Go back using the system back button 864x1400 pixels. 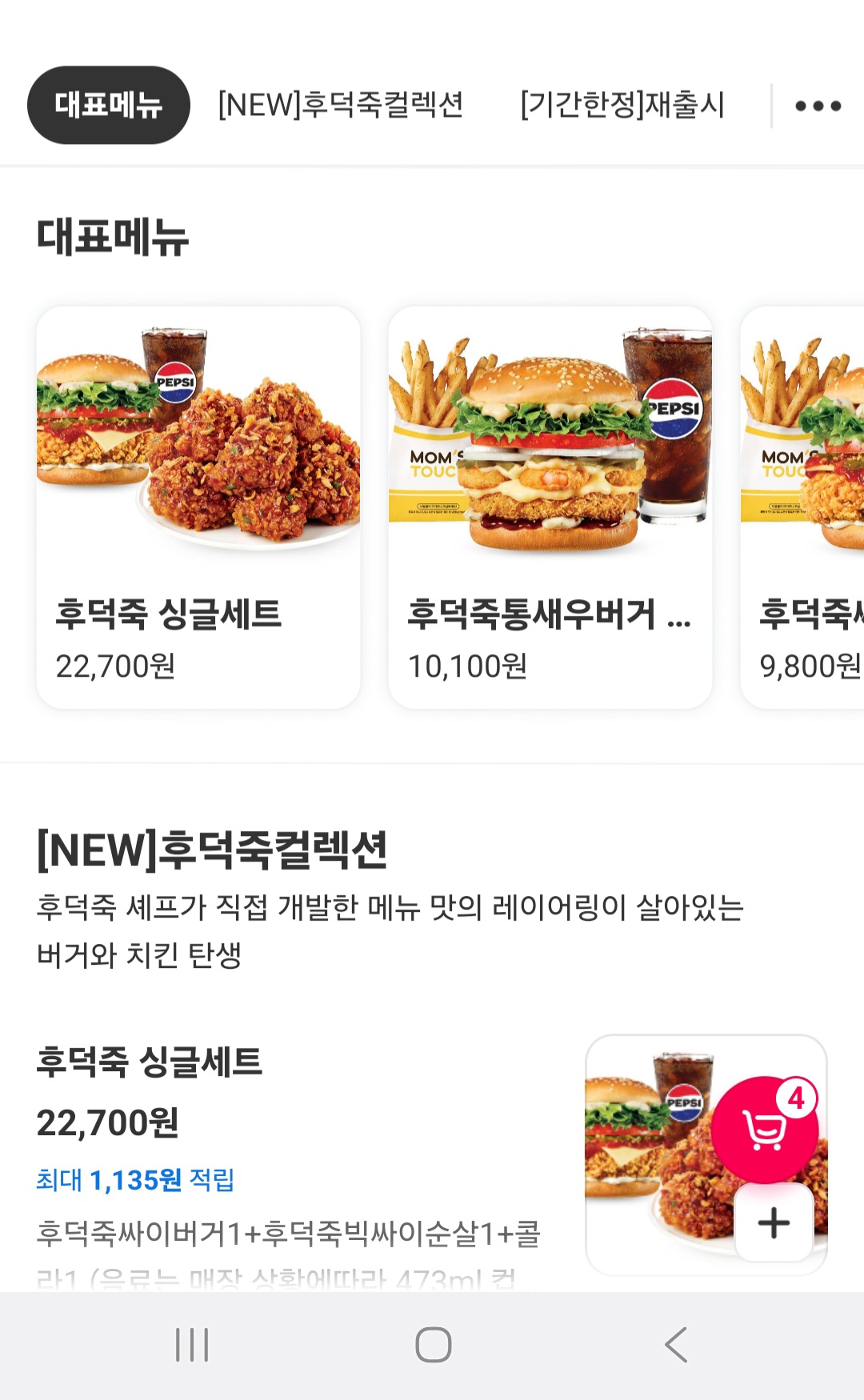point(676,1344)
